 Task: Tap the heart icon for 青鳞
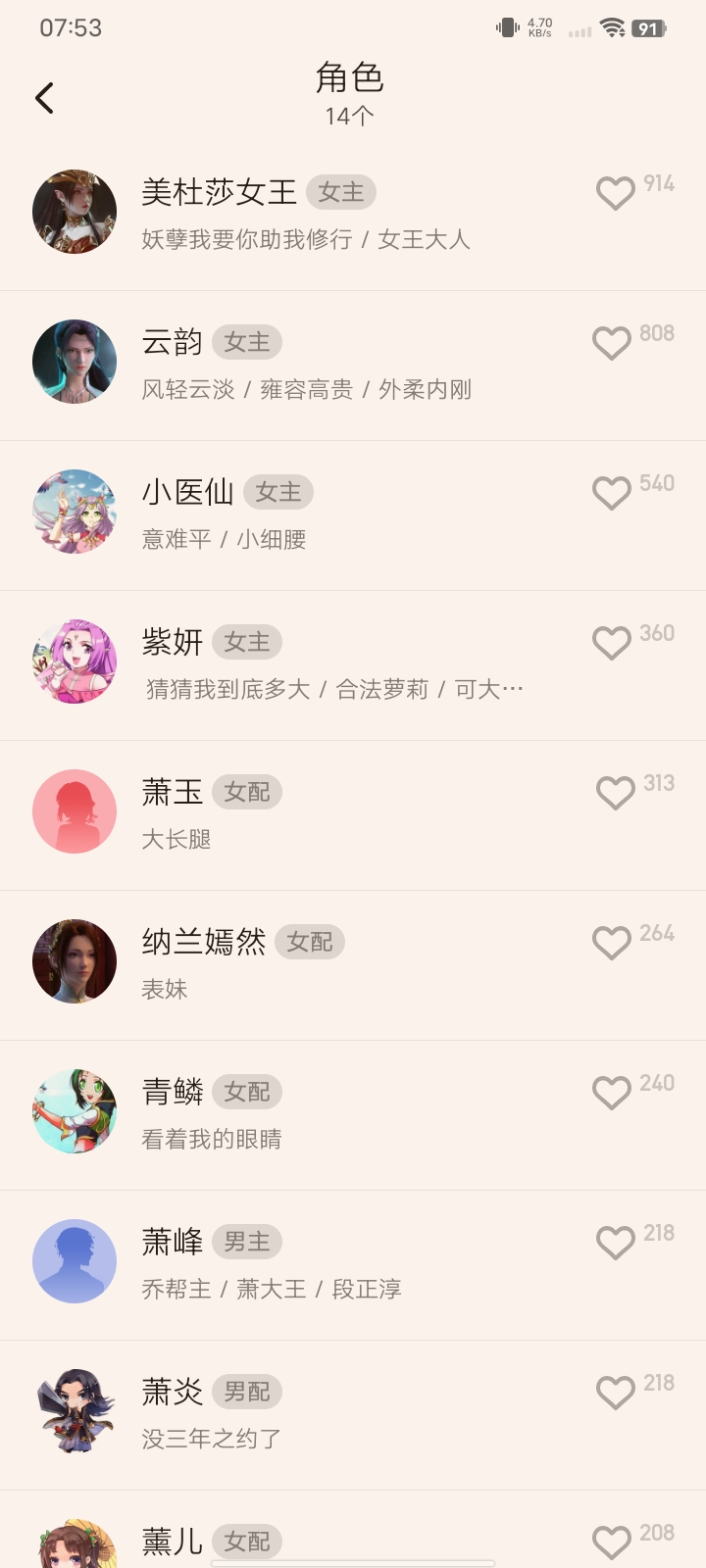[x=612, y=1093]
